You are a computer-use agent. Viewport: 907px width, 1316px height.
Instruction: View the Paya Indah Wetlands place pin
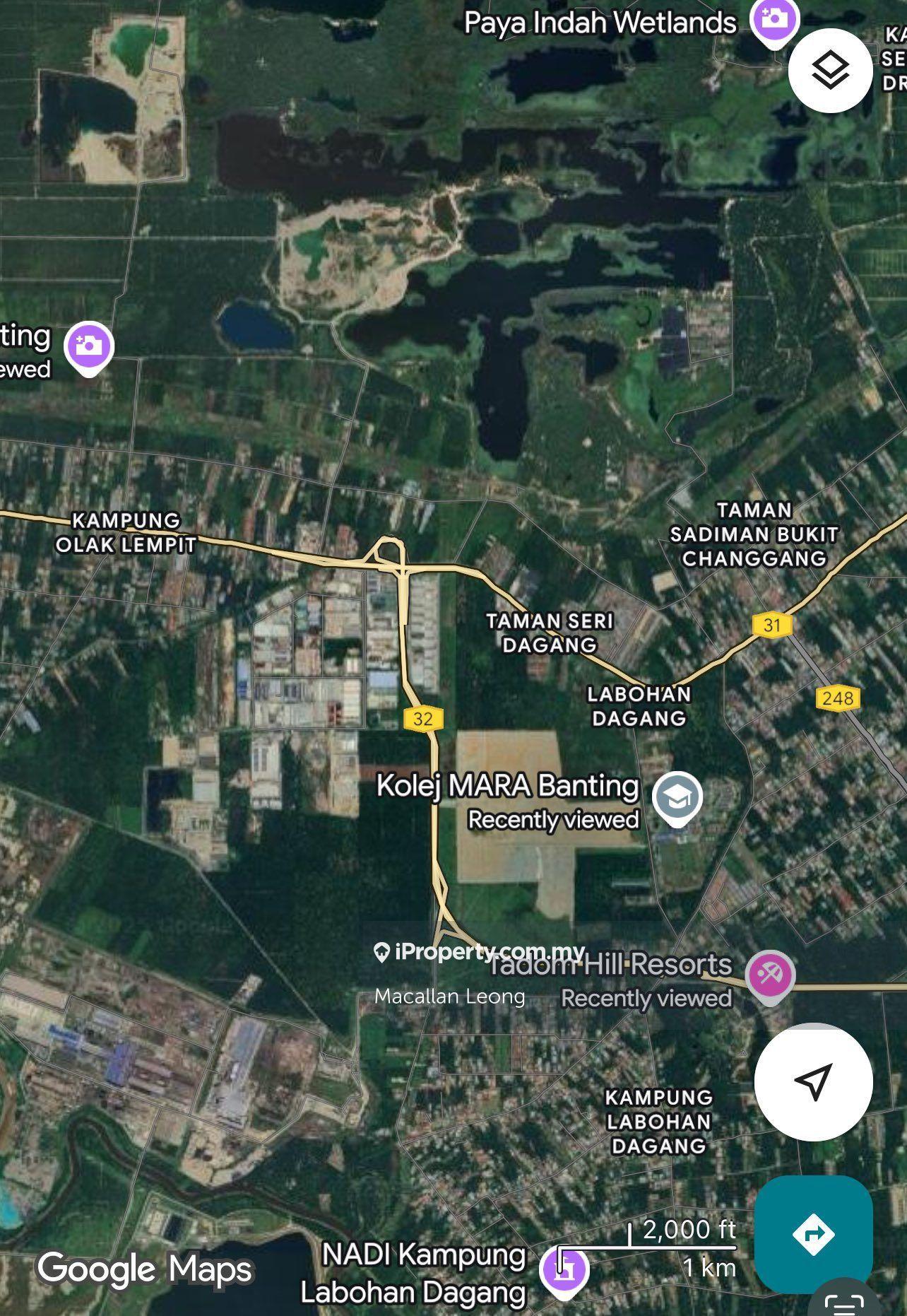774,20
